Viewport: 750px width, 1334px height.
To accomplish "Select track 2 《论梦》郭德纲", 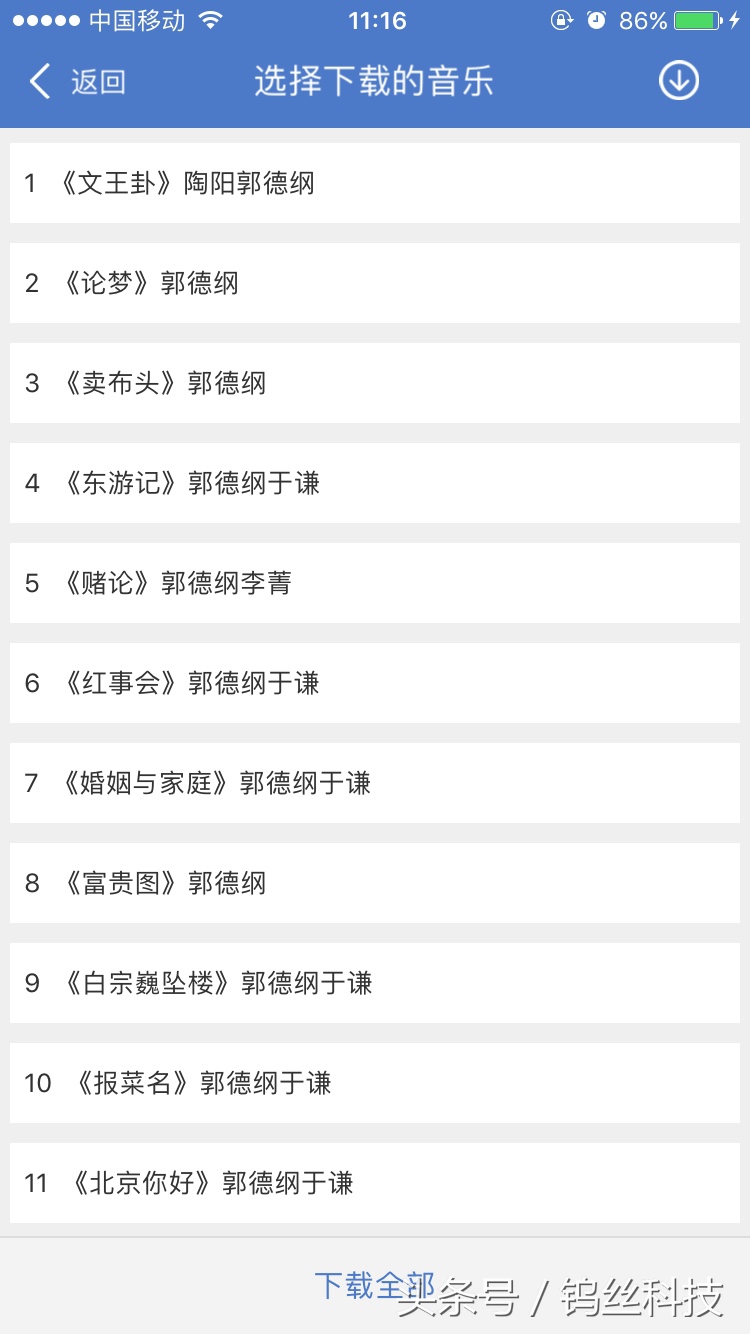I will click(375, 282).
